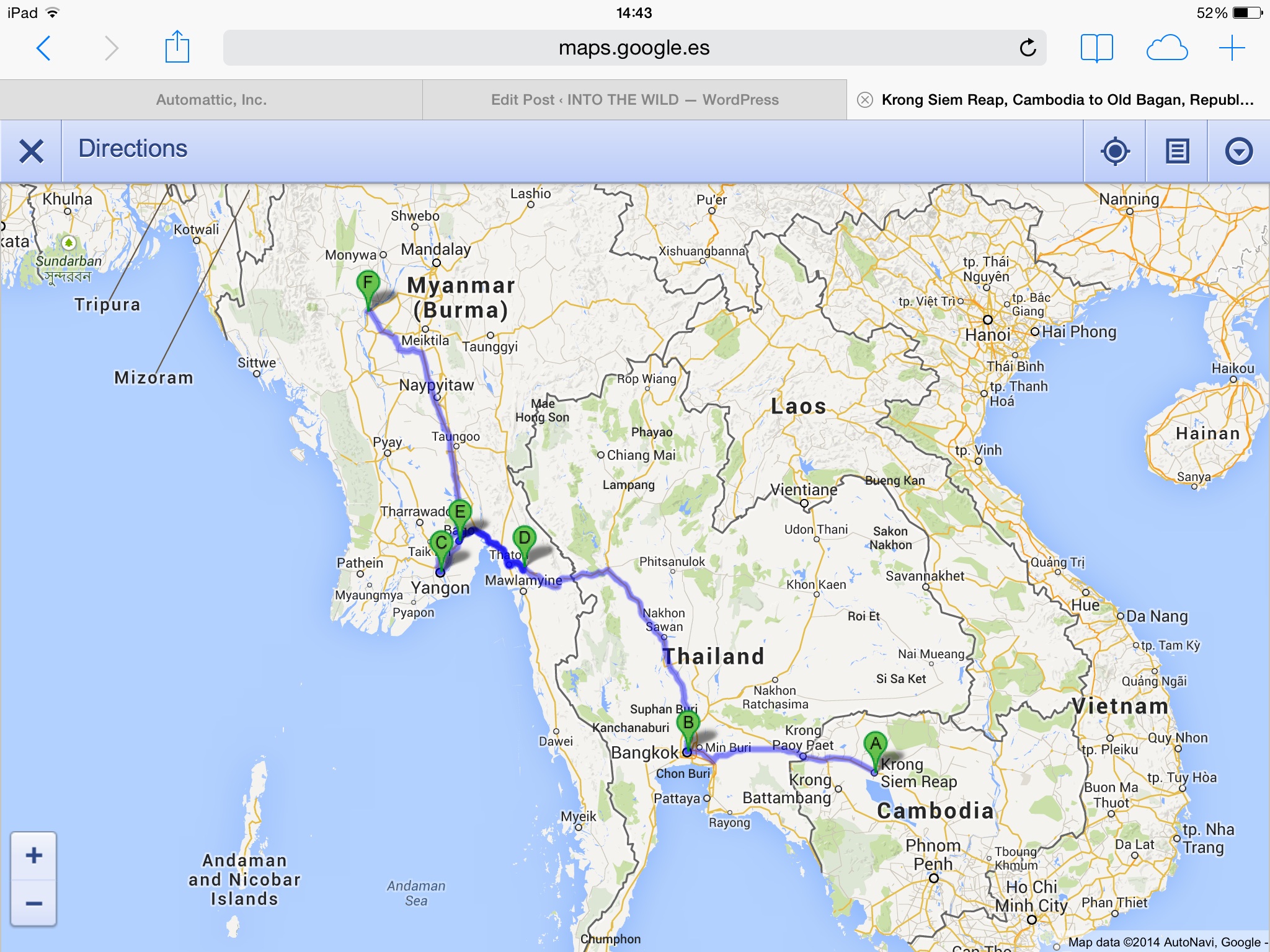Show iCloud tabs
The width and height of the screenshot is (1270, 952).
(x=1166, y=48)
